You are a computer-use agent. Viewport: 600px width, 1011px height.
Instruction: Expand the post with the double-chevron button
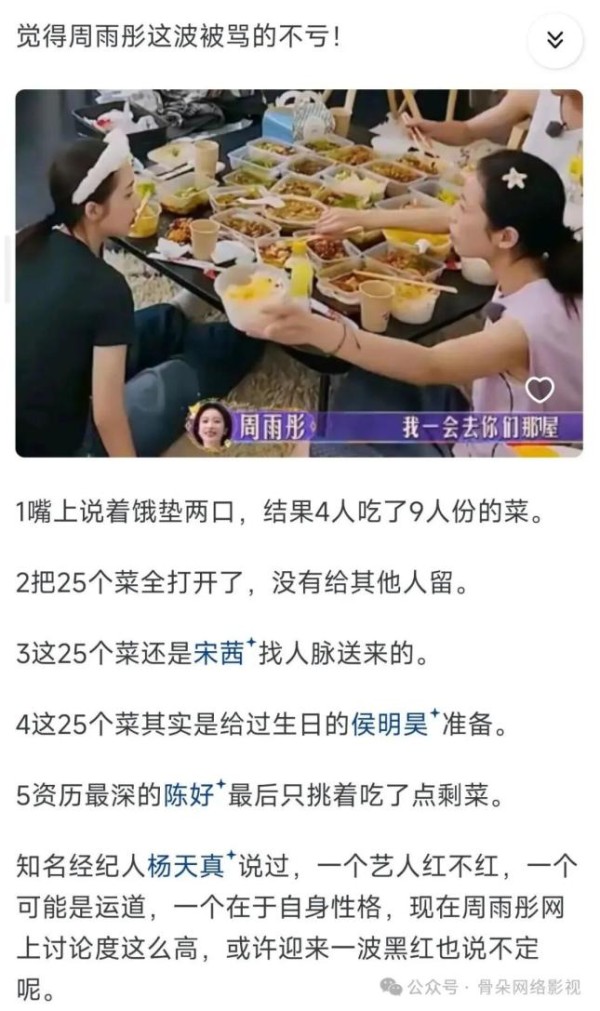tap(555, 40)
